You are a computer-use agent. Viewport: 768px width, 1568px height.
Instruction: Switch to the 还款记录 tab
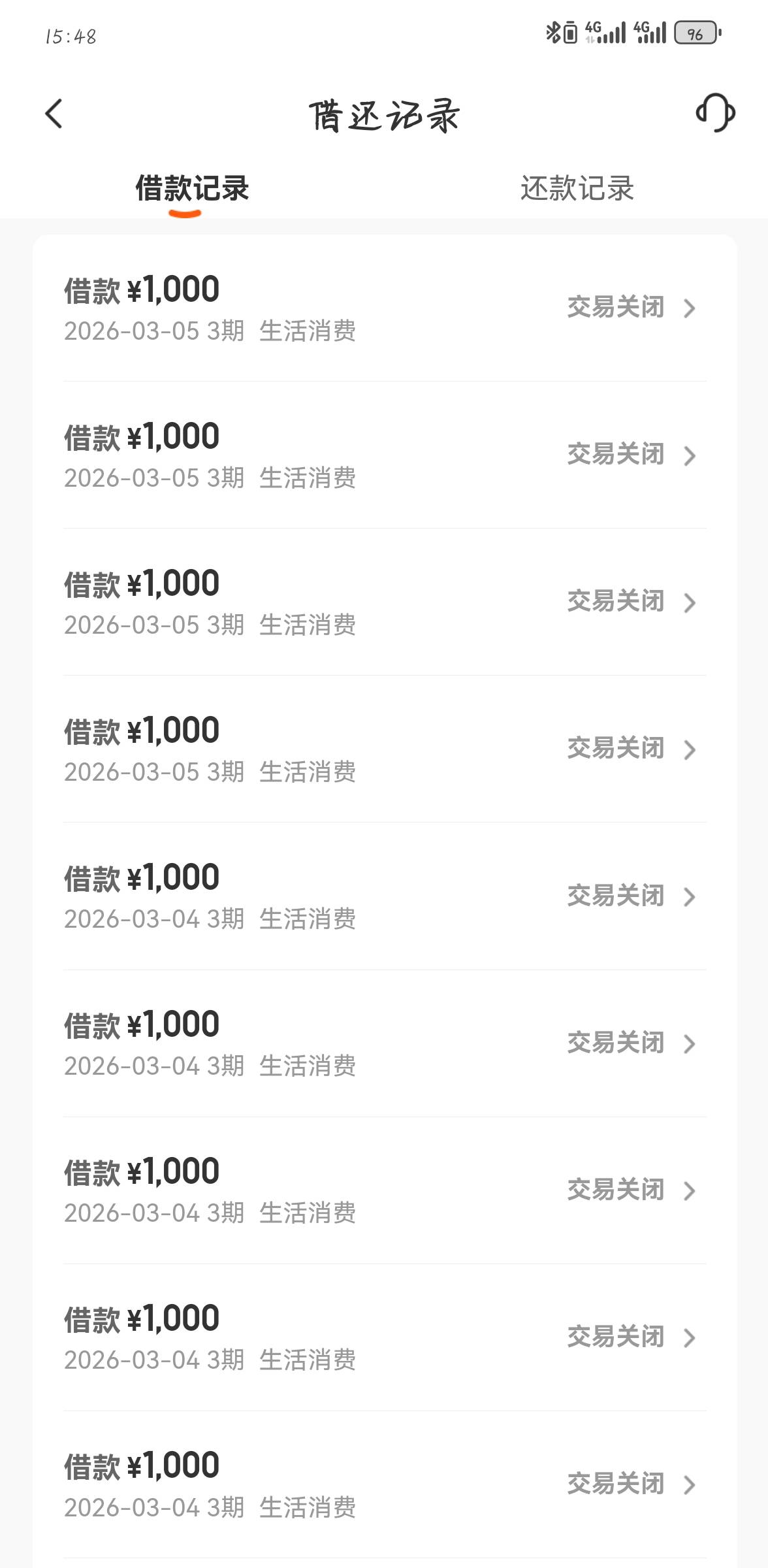click(x=577, y=189)
